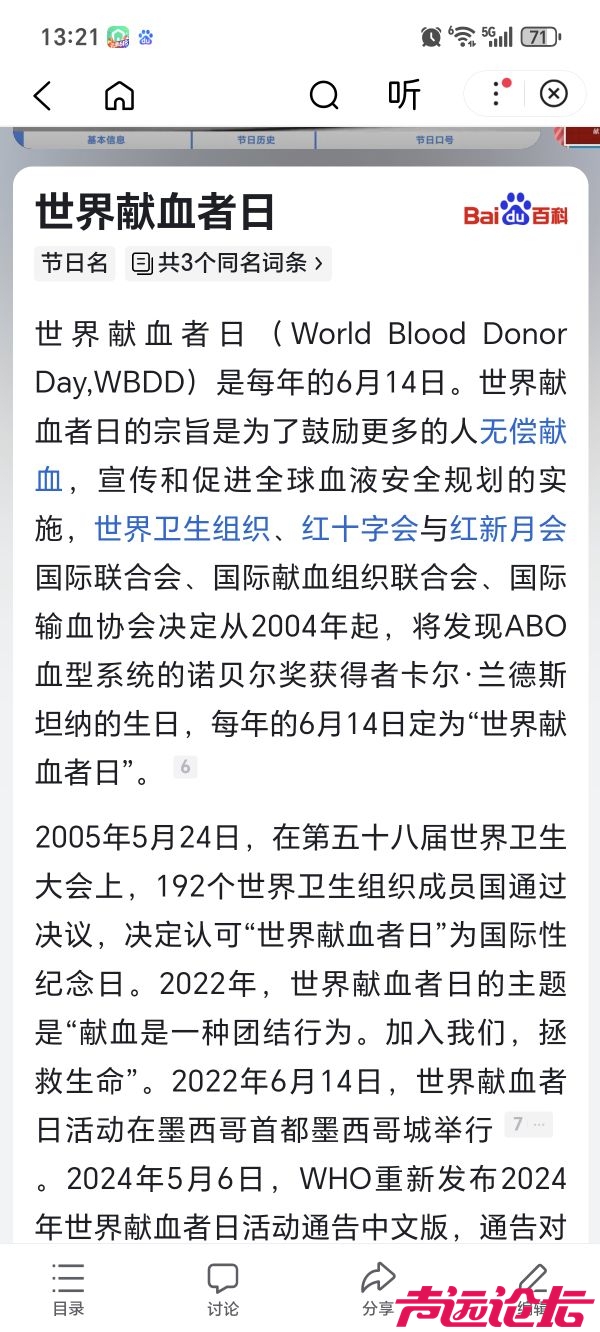Listen to the article via 听
This screenshot has height=1332, width=600.
(x=404, y=95)
